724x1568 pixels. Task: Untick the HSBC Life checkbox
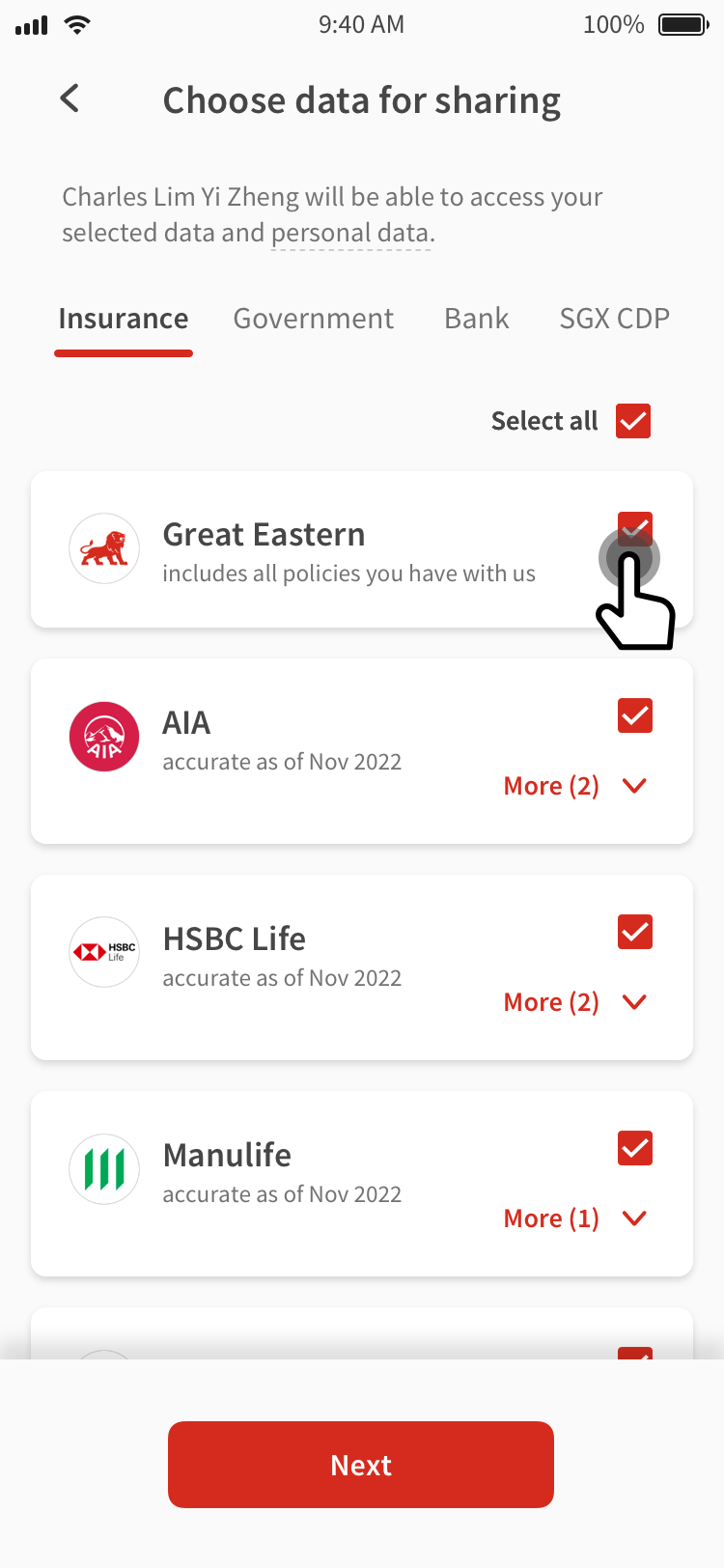point(635,932)
